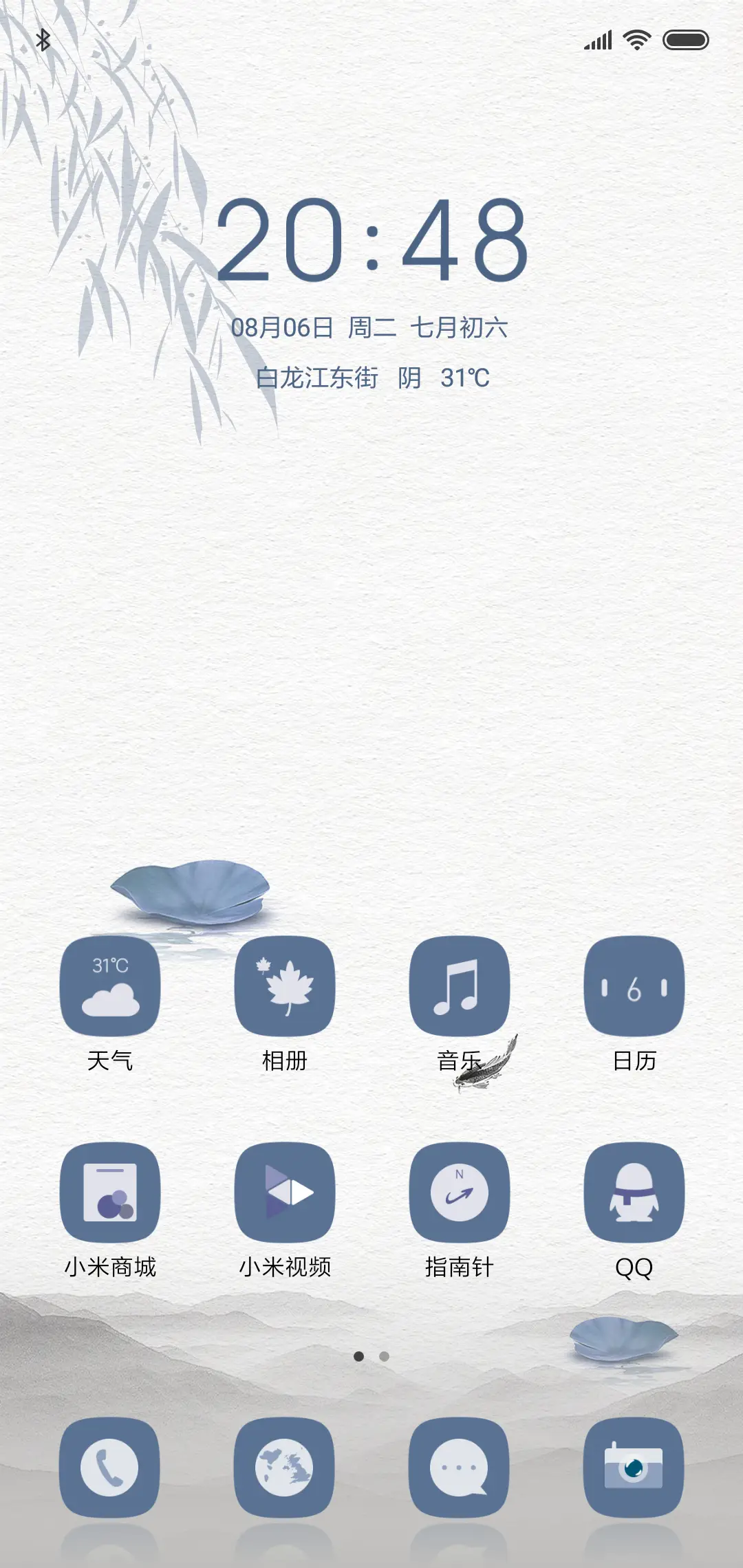Open the 天气 (Weather) app
The width and height of the screenshot is (743, 1568).
click(110, 988)
